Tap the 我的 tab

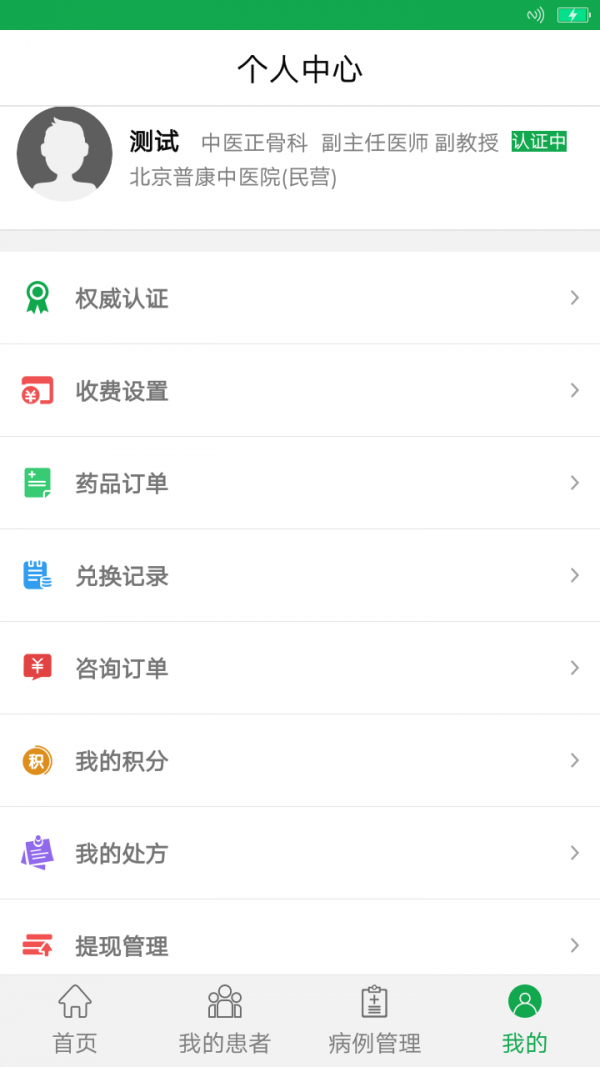tap(525, 1020)
